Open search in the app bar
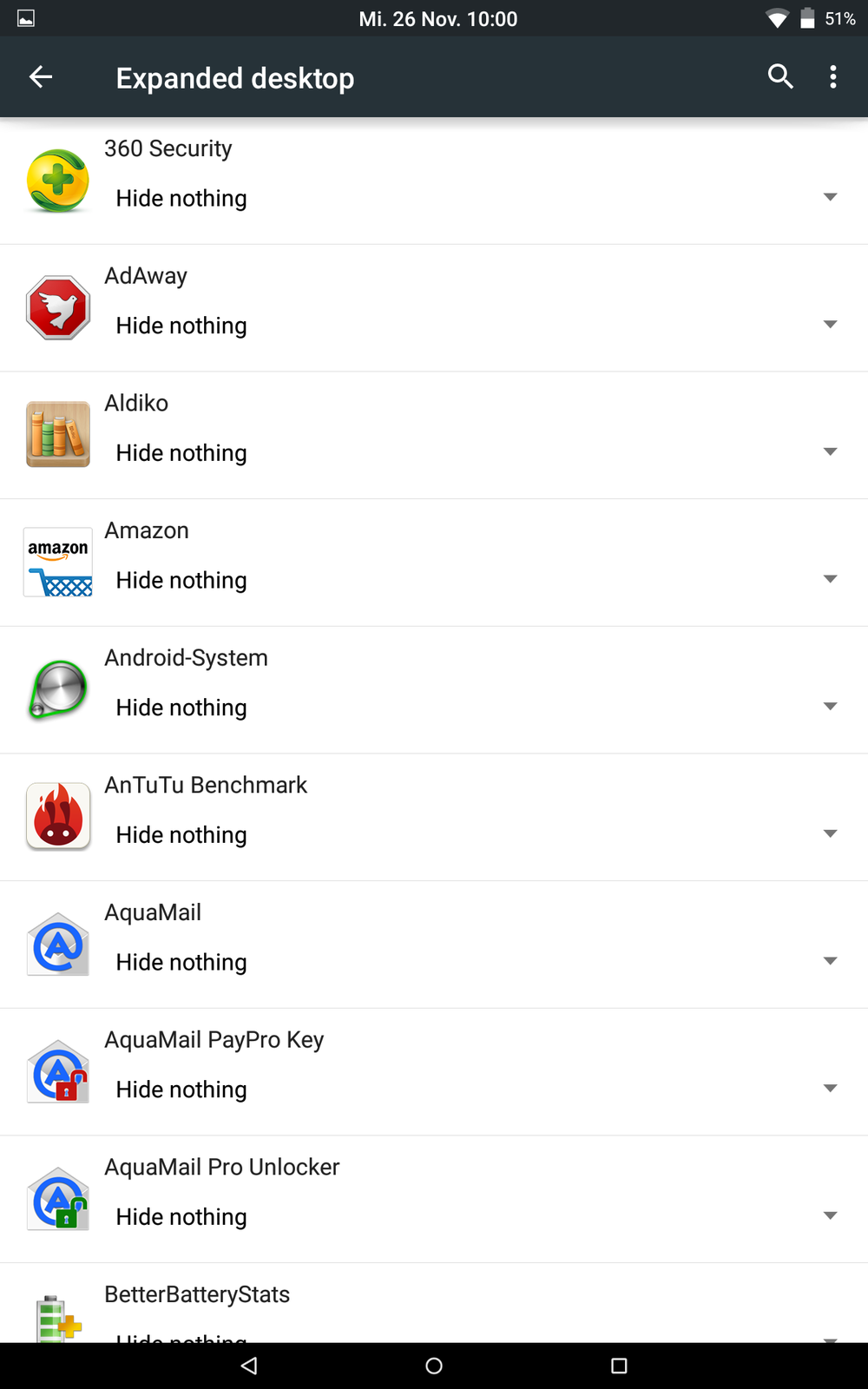This screenshot has width=868, height=1389. point(780,77)
